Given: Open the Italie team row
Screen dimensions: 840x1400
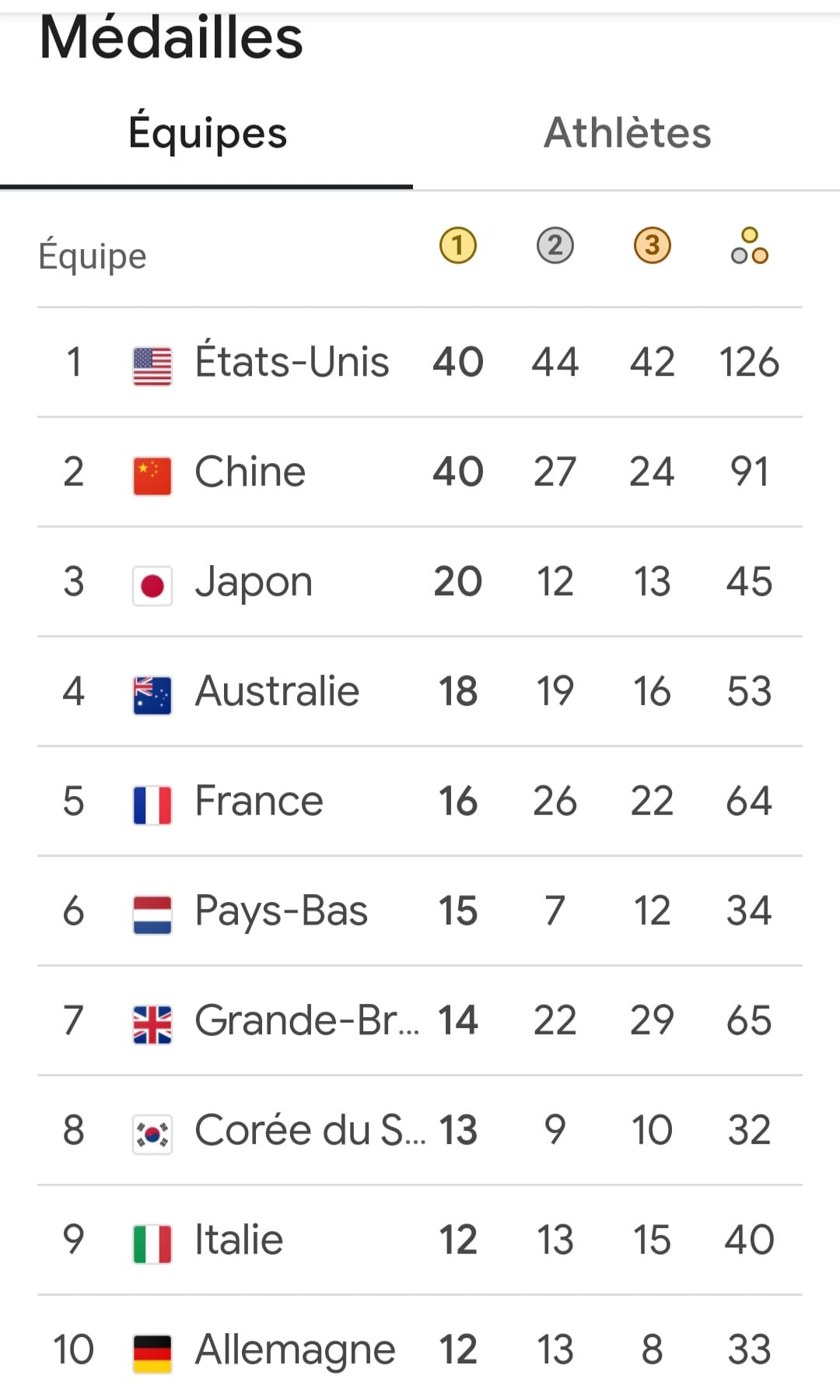Looking at the screenshot, I should point(239,1240).
